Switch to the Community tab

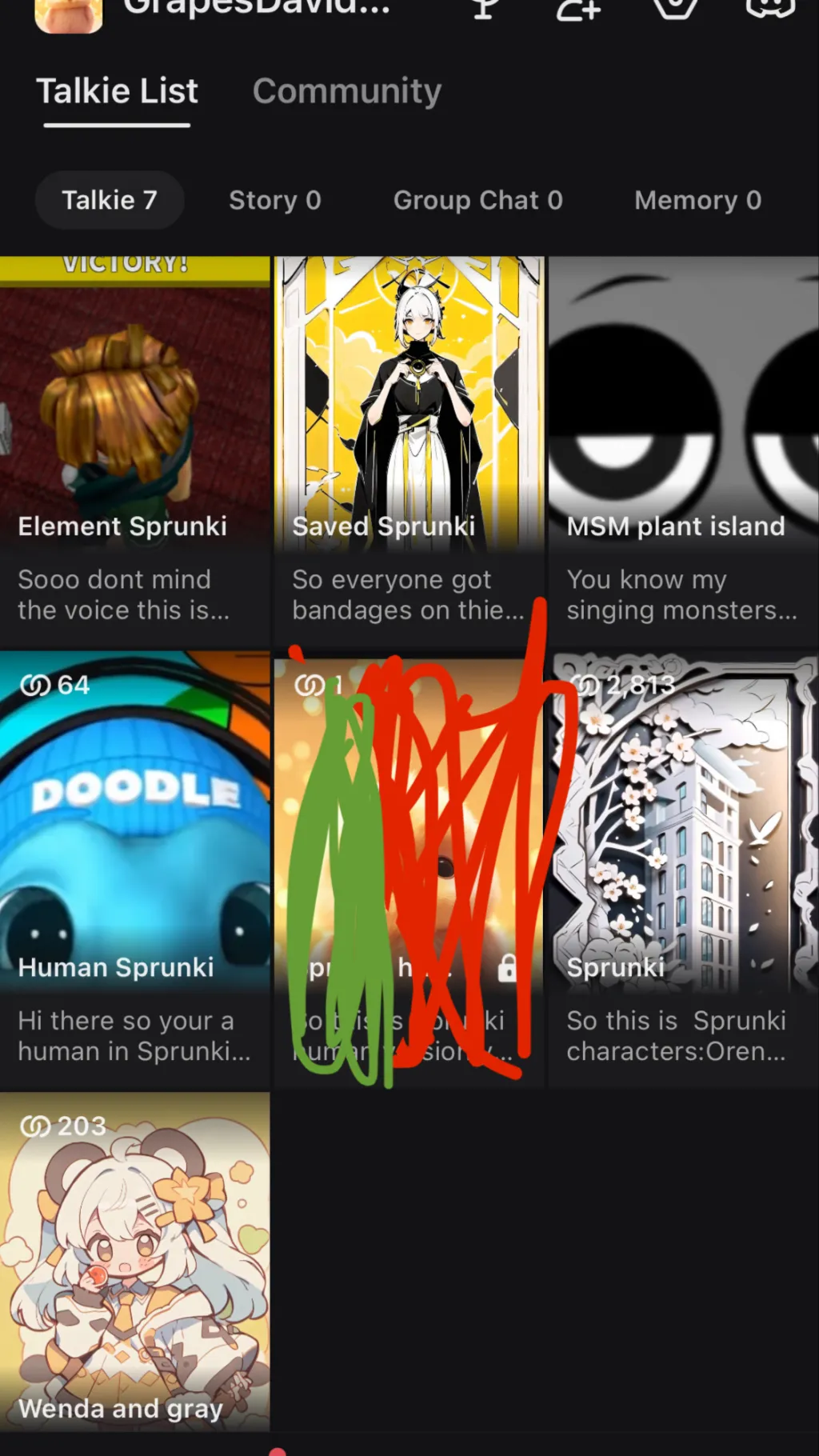point(346,91)
